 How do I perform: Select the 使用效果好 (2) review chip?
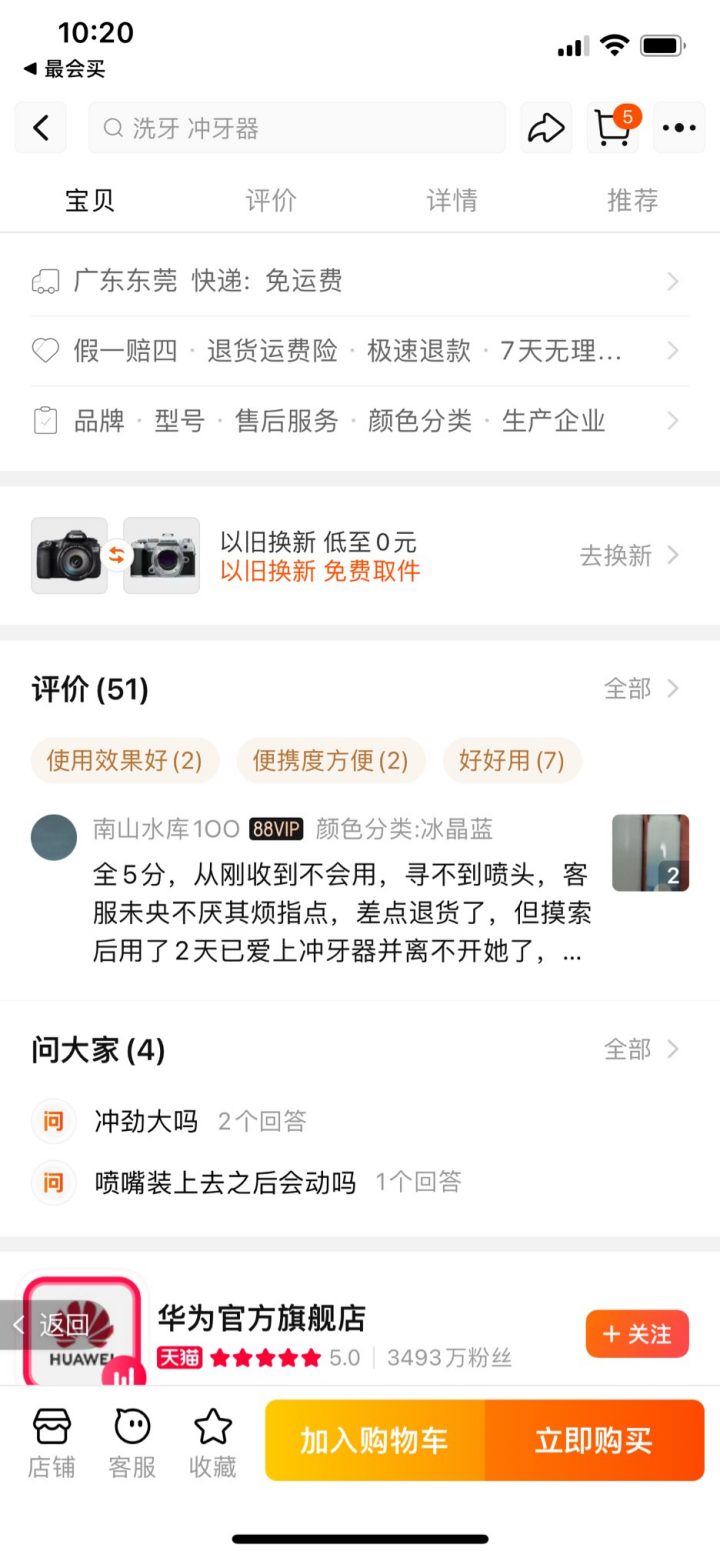coord(124,761)
